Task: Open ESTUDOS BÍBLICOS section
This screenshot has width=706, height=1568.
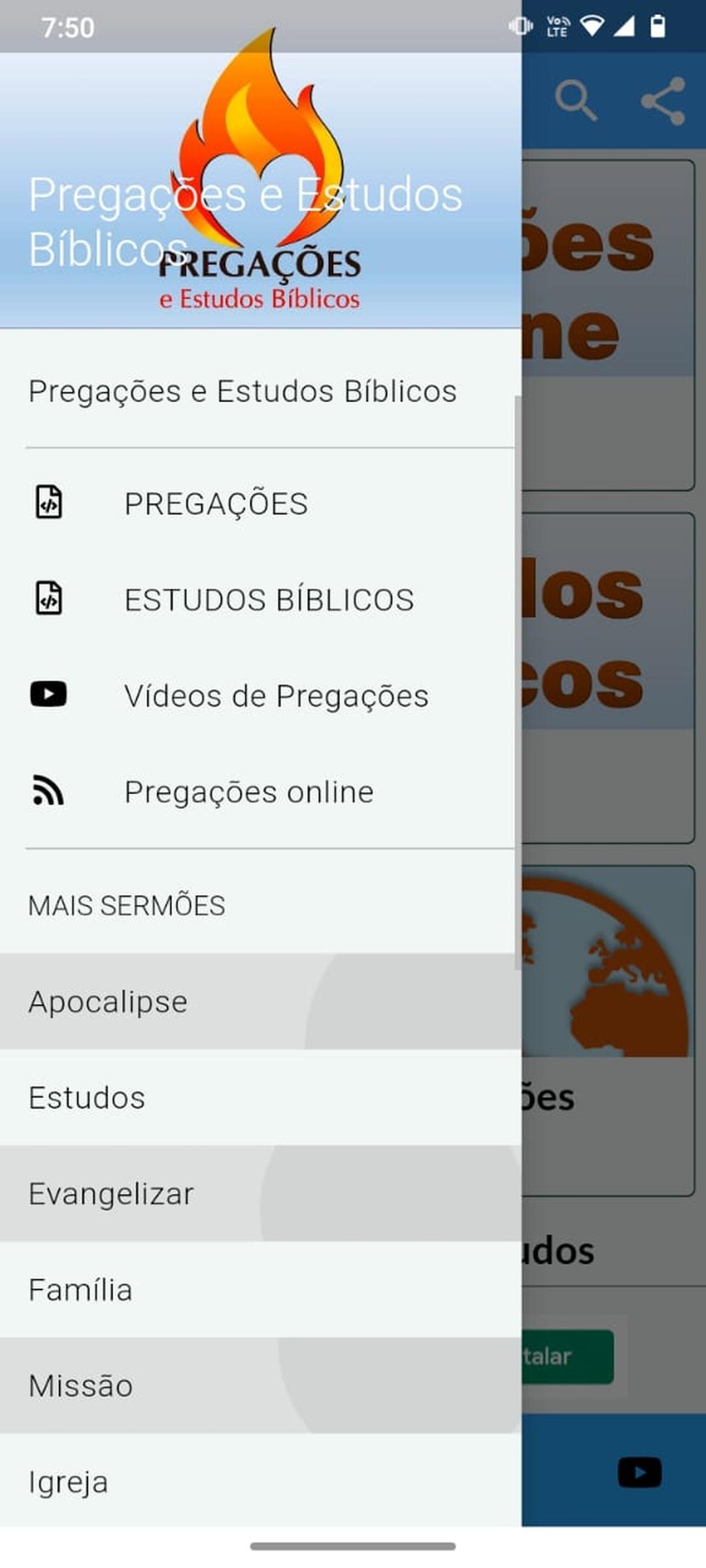Action: pyautogui.click(x=268, y=600)
